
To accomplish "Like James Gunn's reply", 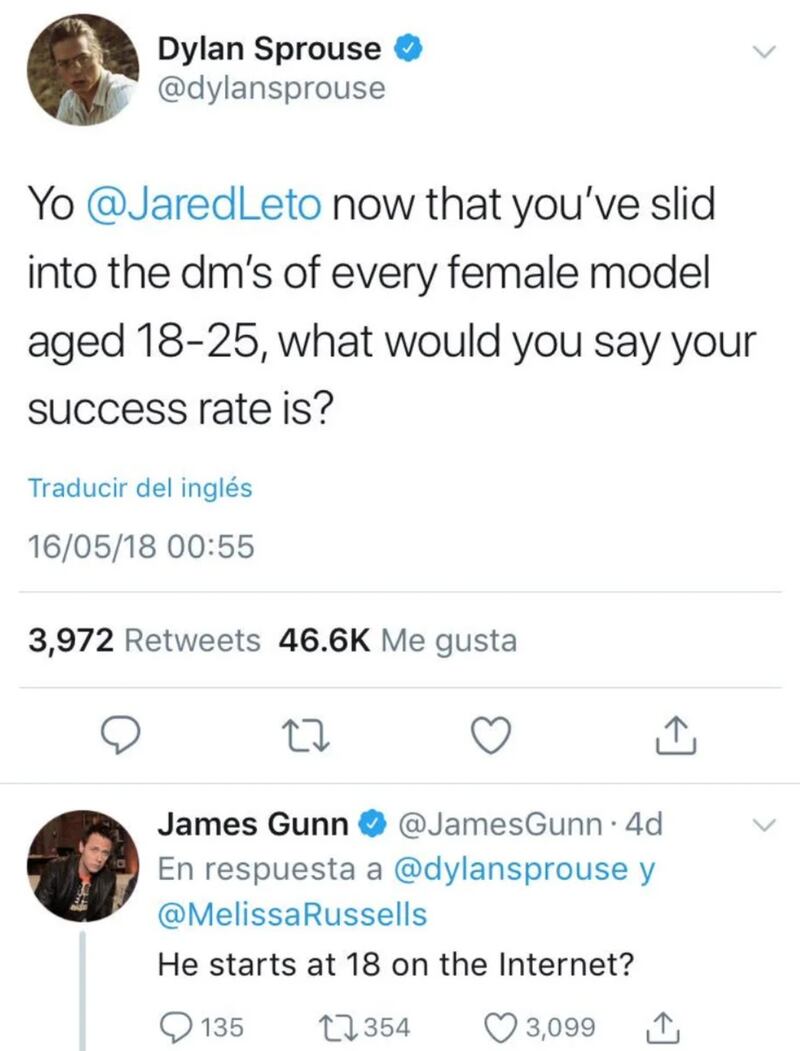I will [x=500, y=1026].
